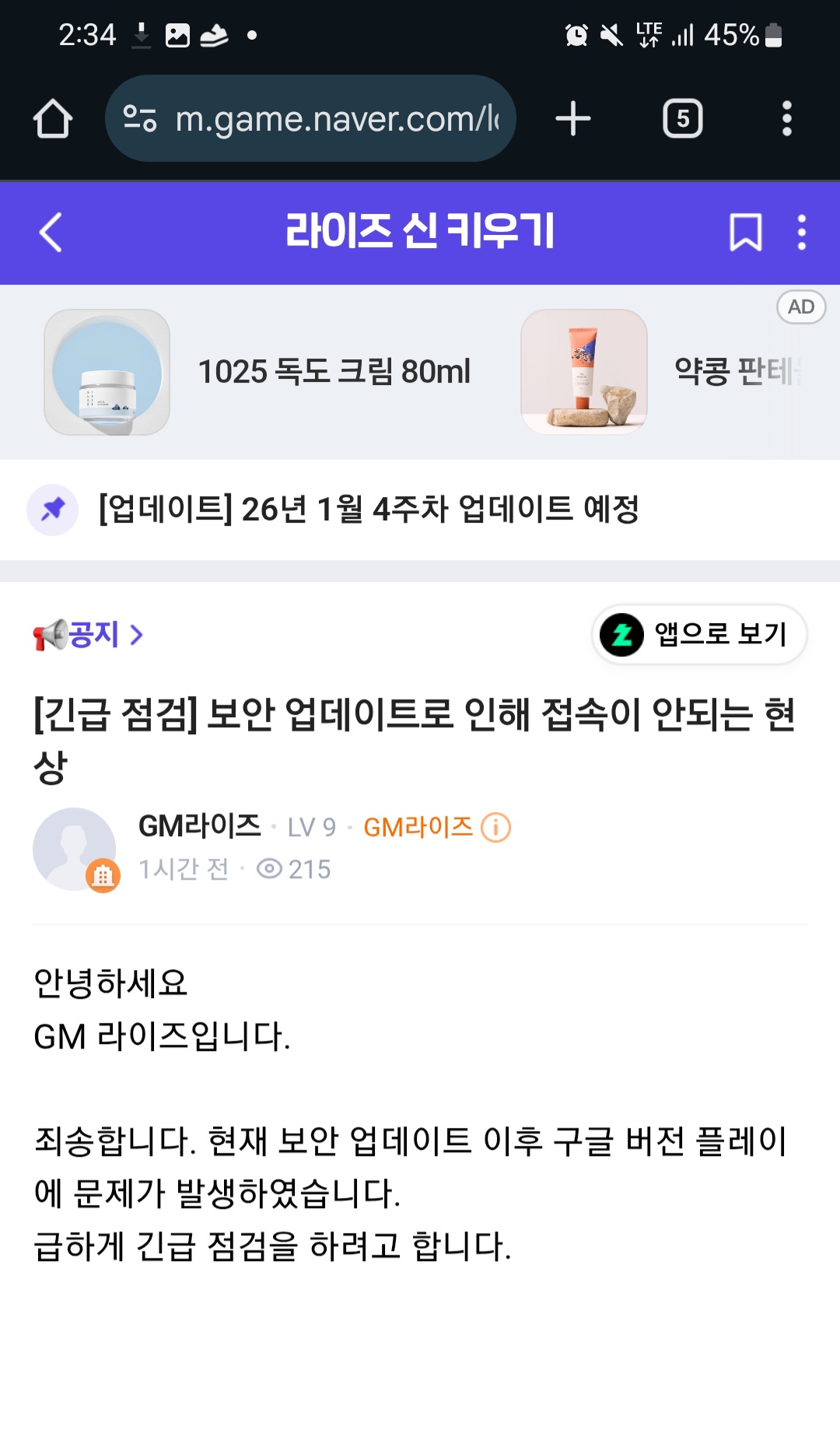View the GM라이즈 author profile
840x1436 pixels.
point(199,826)
